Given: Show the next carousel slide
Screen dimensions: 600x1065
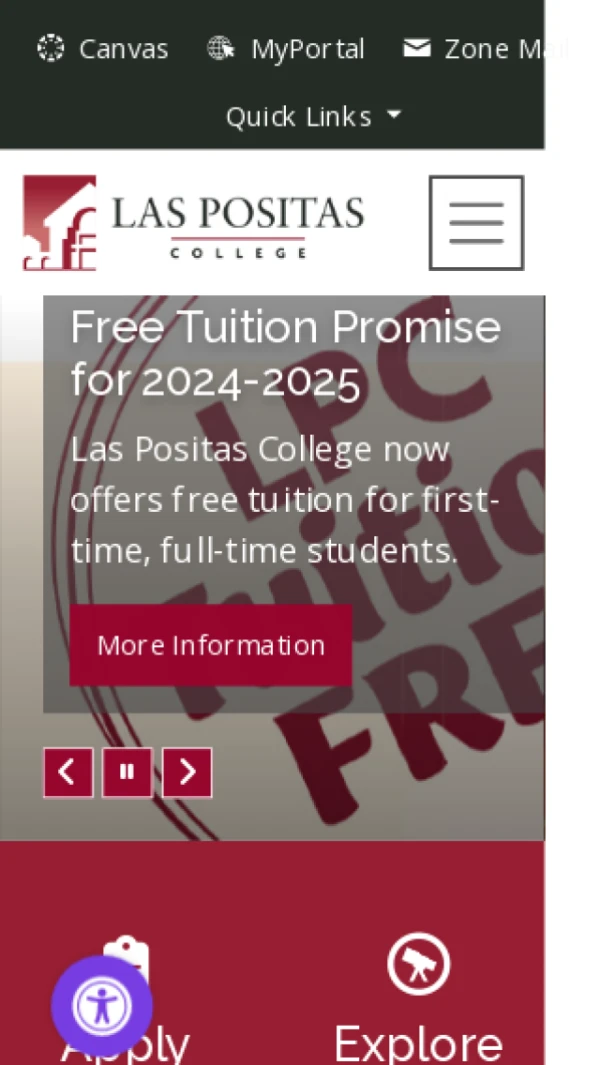Looking at the screenshot, I should (187, 772).
